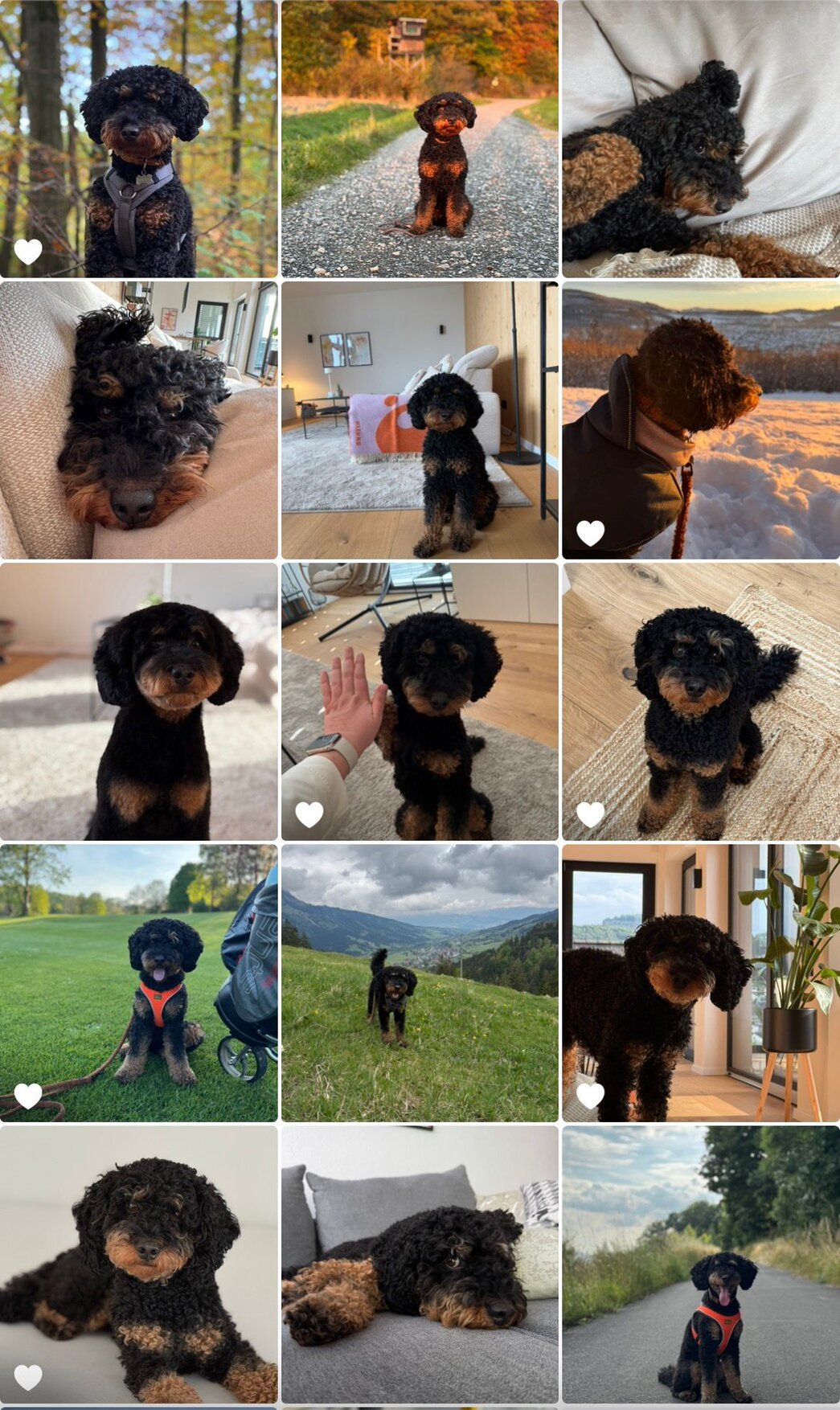The width and height of the screenshot is (840, 1410).
Task: Select the close-up of dog's face on couch
Action: point(138,420)
